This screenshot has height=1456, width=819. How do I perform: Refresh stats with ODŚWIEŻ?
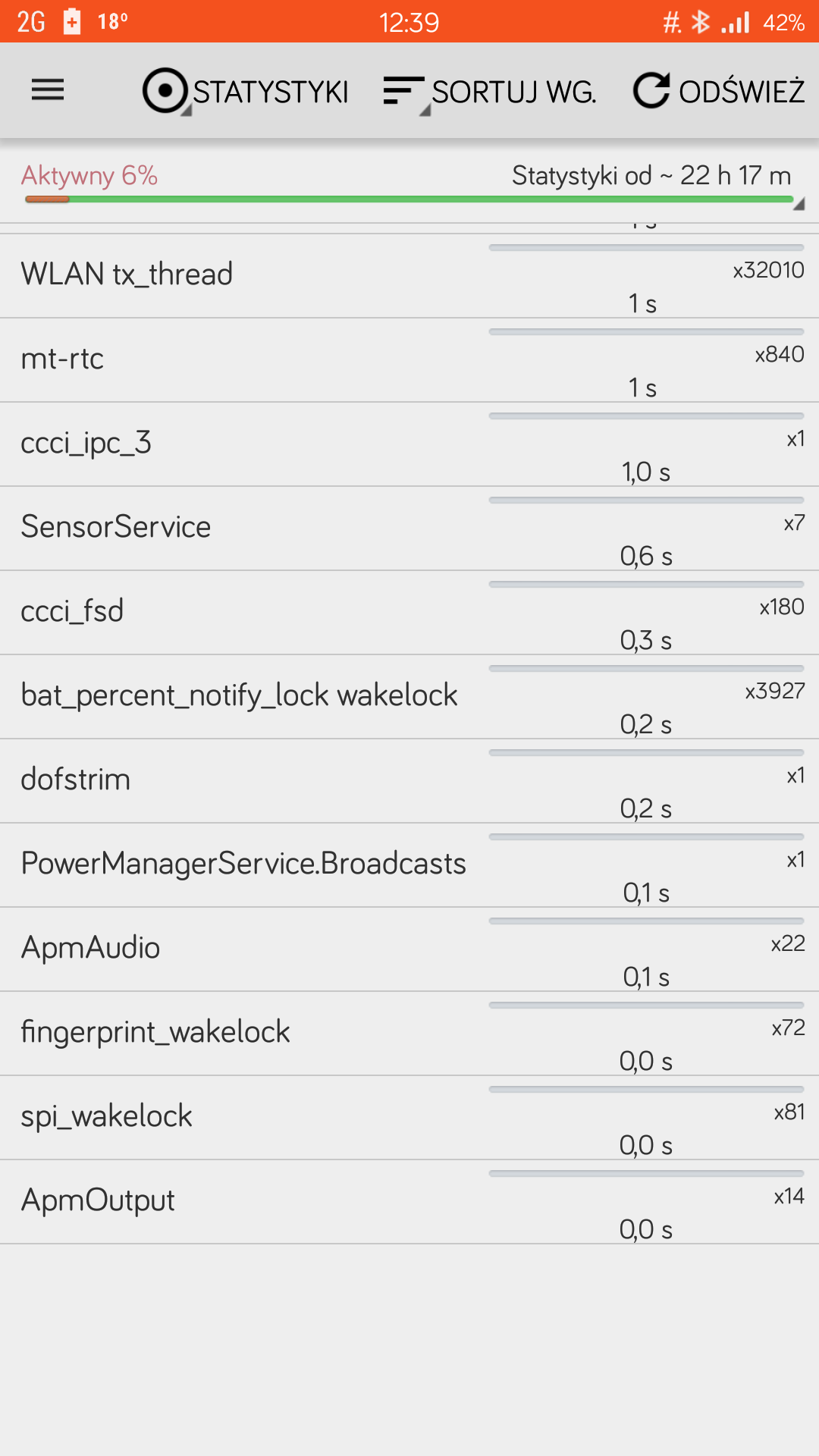[718, 91]
